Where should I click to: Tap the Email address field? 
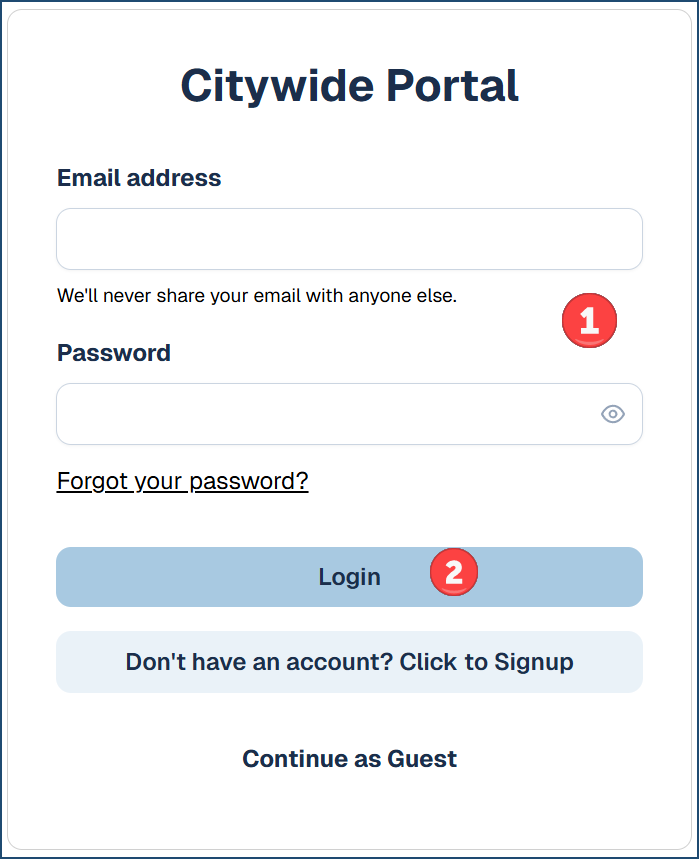[349, 239]
